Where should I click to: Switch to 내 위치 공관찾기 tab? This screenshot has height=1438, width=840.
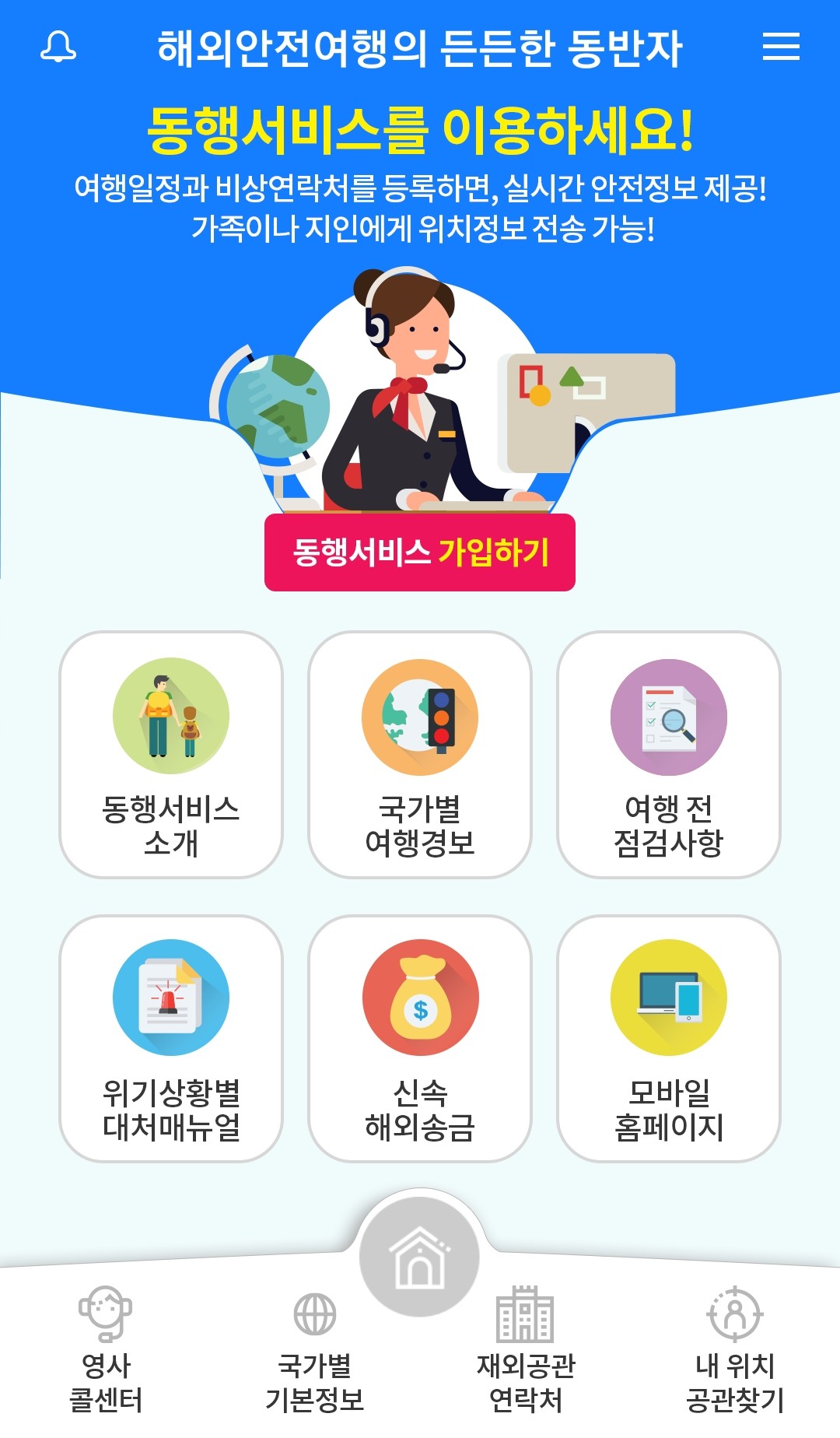[735, 1350]
